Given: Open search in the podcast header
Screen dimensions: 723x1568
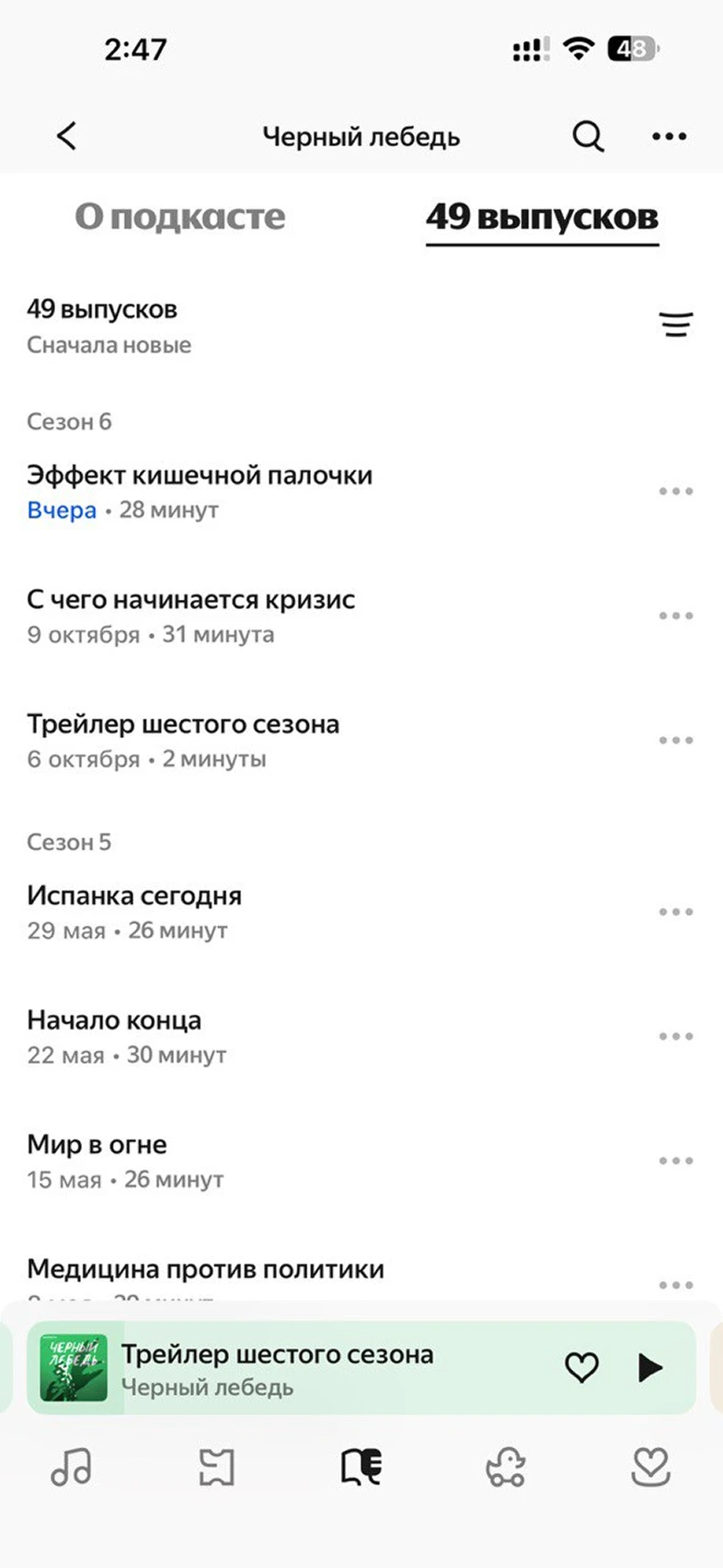Looking at the screenshot, I should pyautogui.click(x=588, y=136).
